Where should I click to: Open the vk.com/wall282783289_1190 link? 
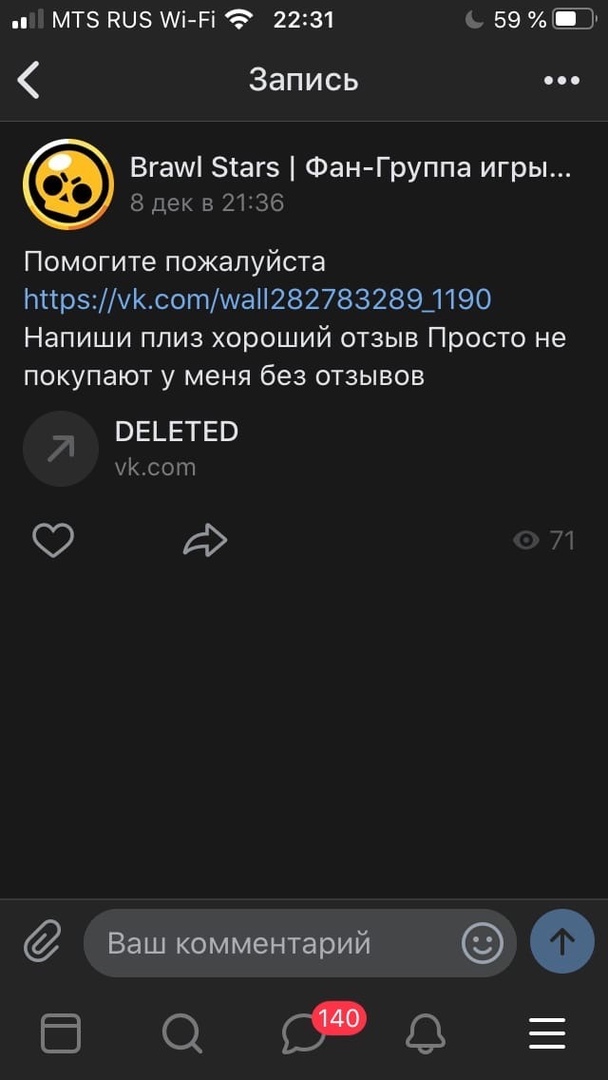point(257,299)
